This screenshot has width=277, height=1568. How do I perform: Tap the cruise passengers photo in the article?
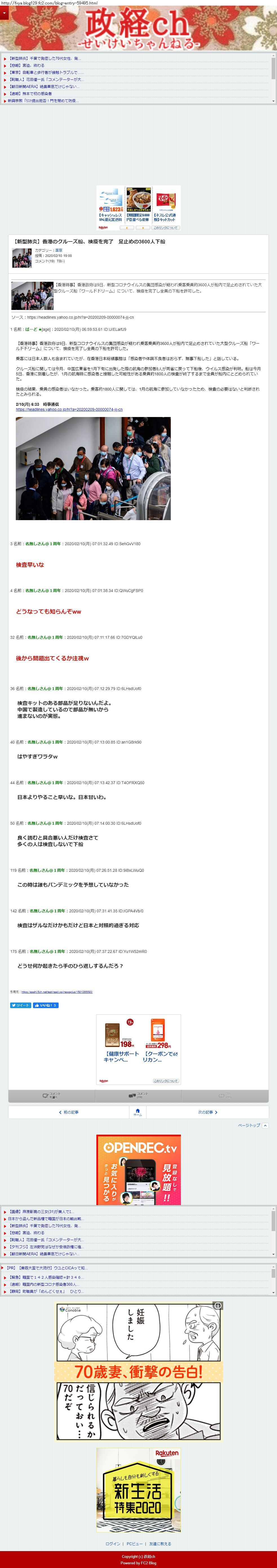coord(93,468)
